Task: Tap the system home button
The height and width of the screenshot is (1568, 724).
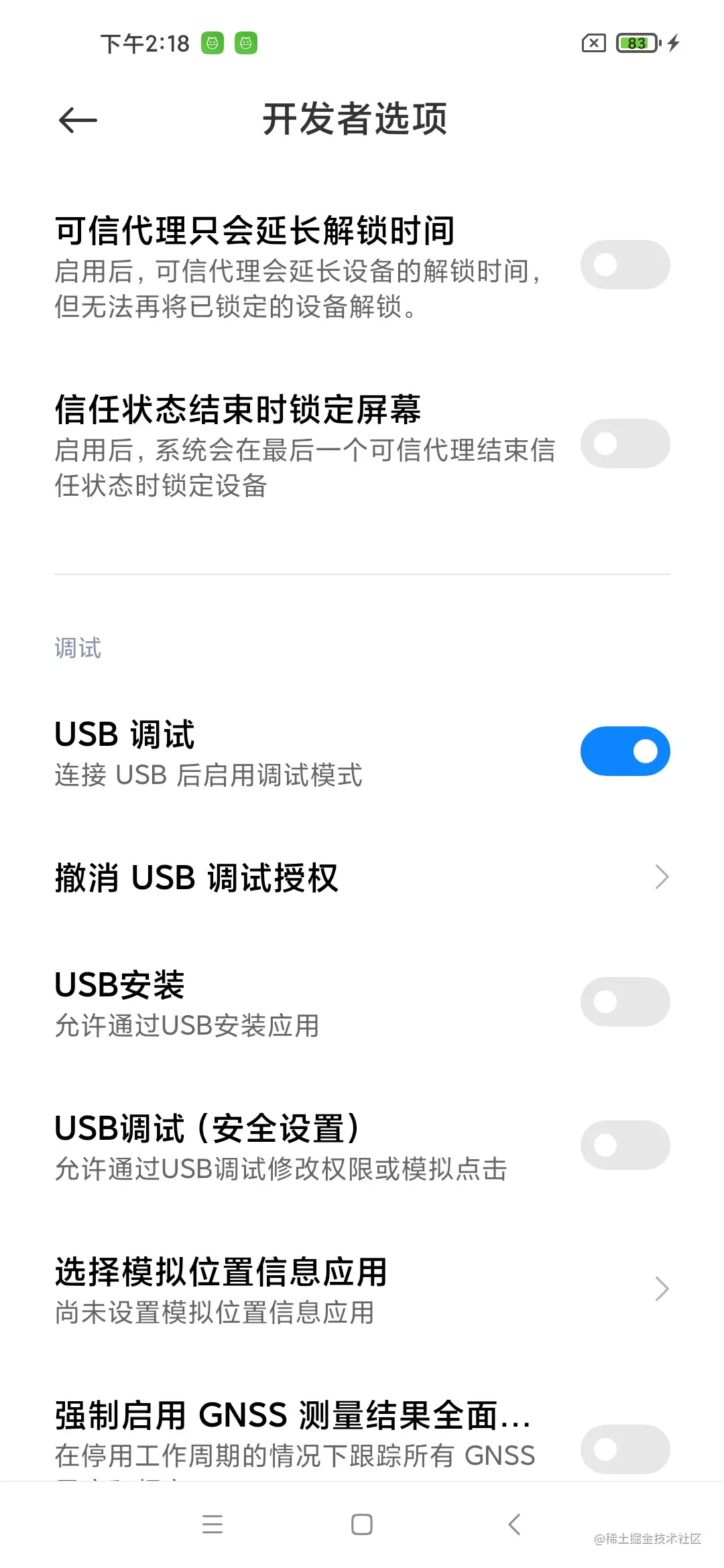Action: click(362, 1524)
